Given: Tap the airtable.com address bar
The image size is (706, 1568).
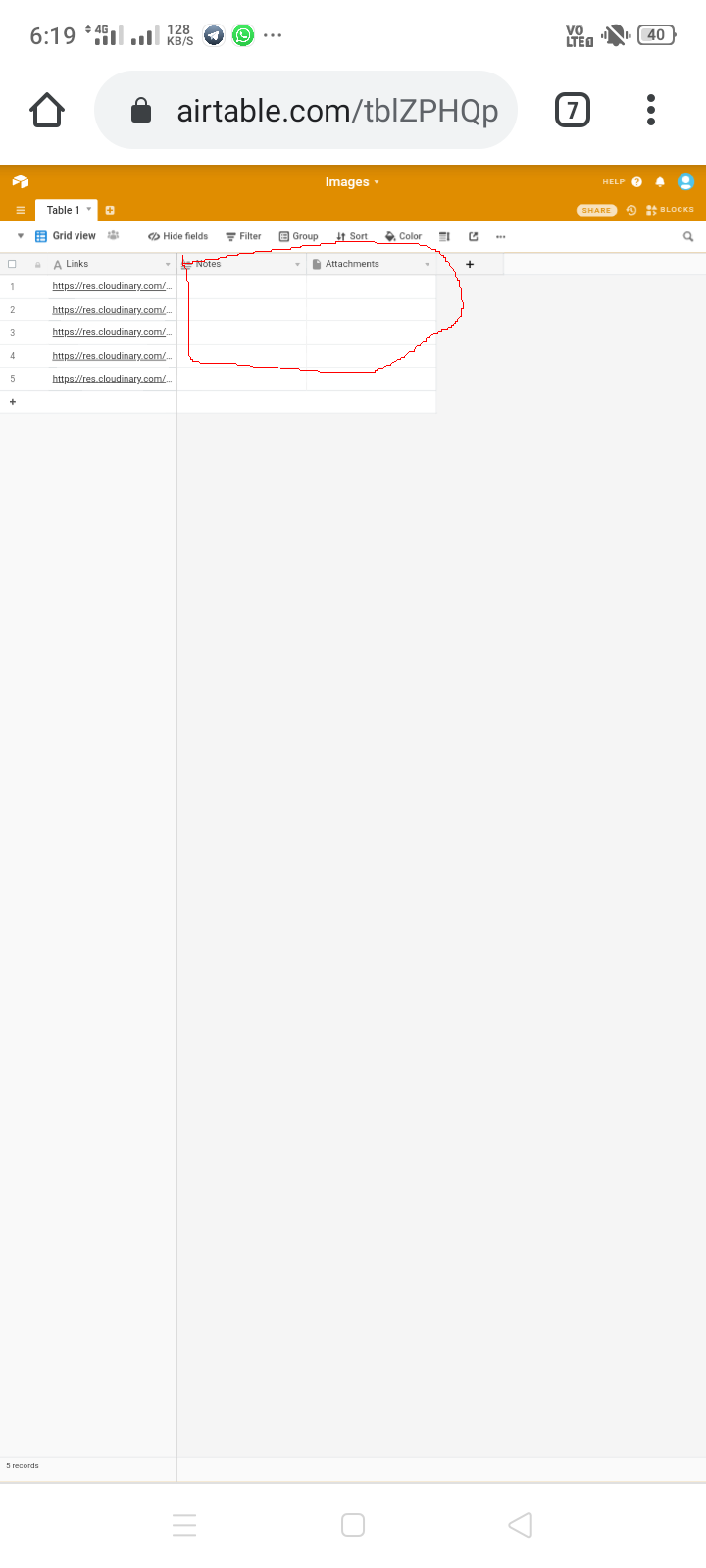Looking at the screenshot, I should (305, 110).
